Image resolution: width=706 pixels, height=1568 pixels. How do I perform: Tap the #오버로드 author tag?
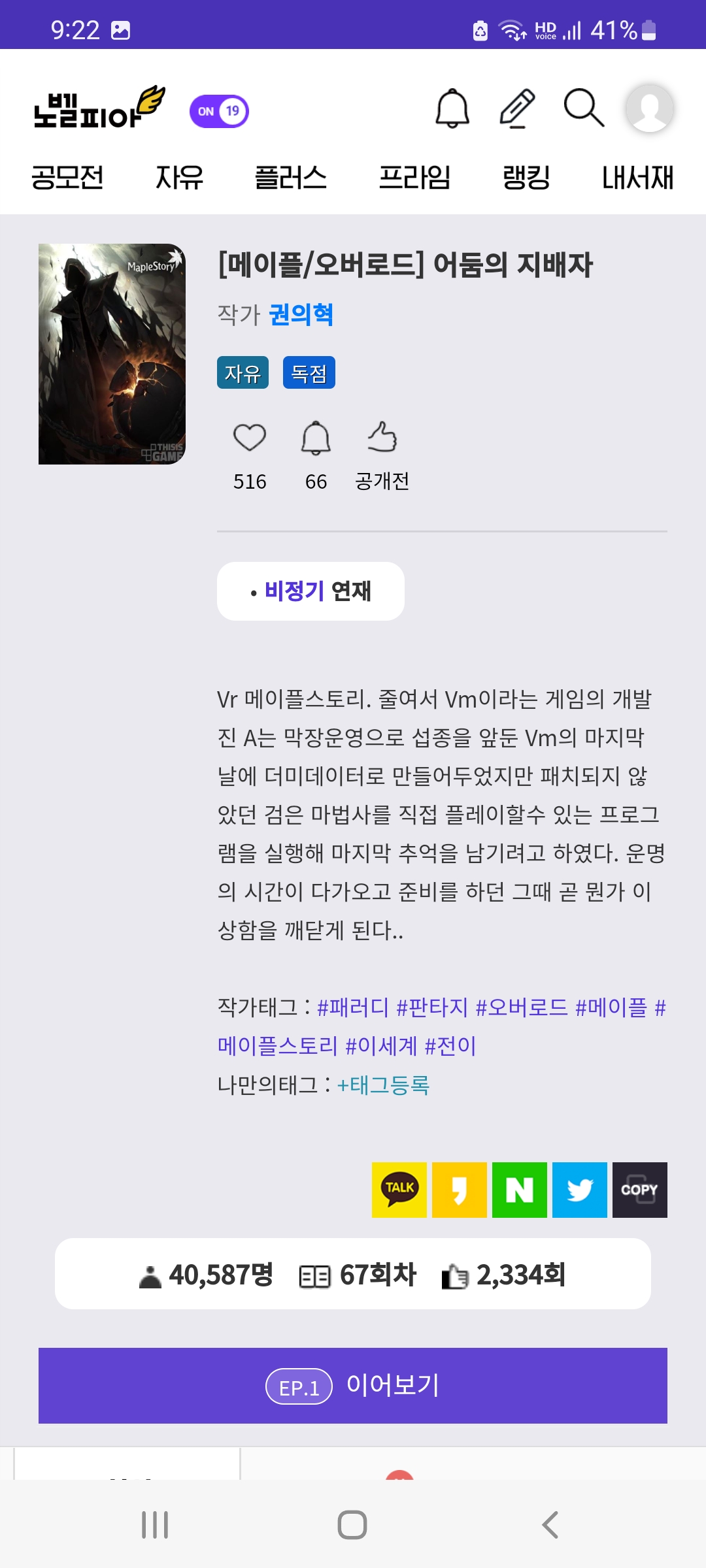tap(521, 1007)
